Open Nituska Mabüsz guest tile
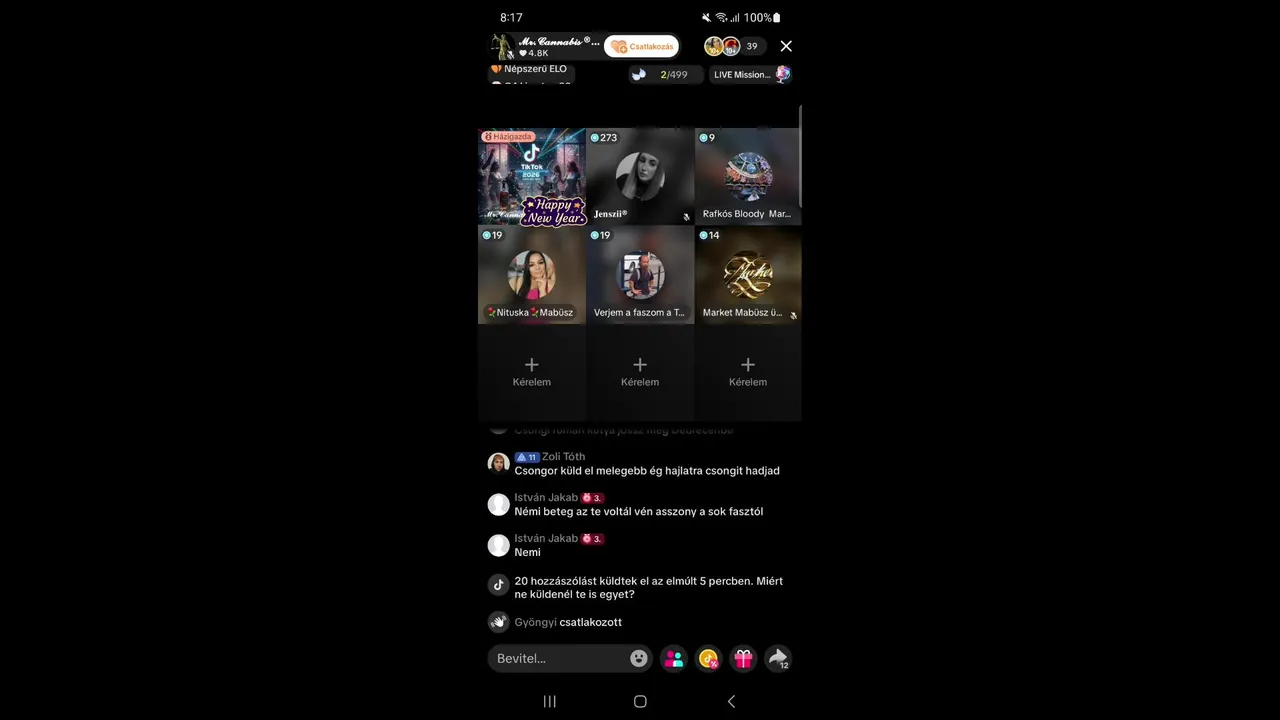 pos(532,274)
